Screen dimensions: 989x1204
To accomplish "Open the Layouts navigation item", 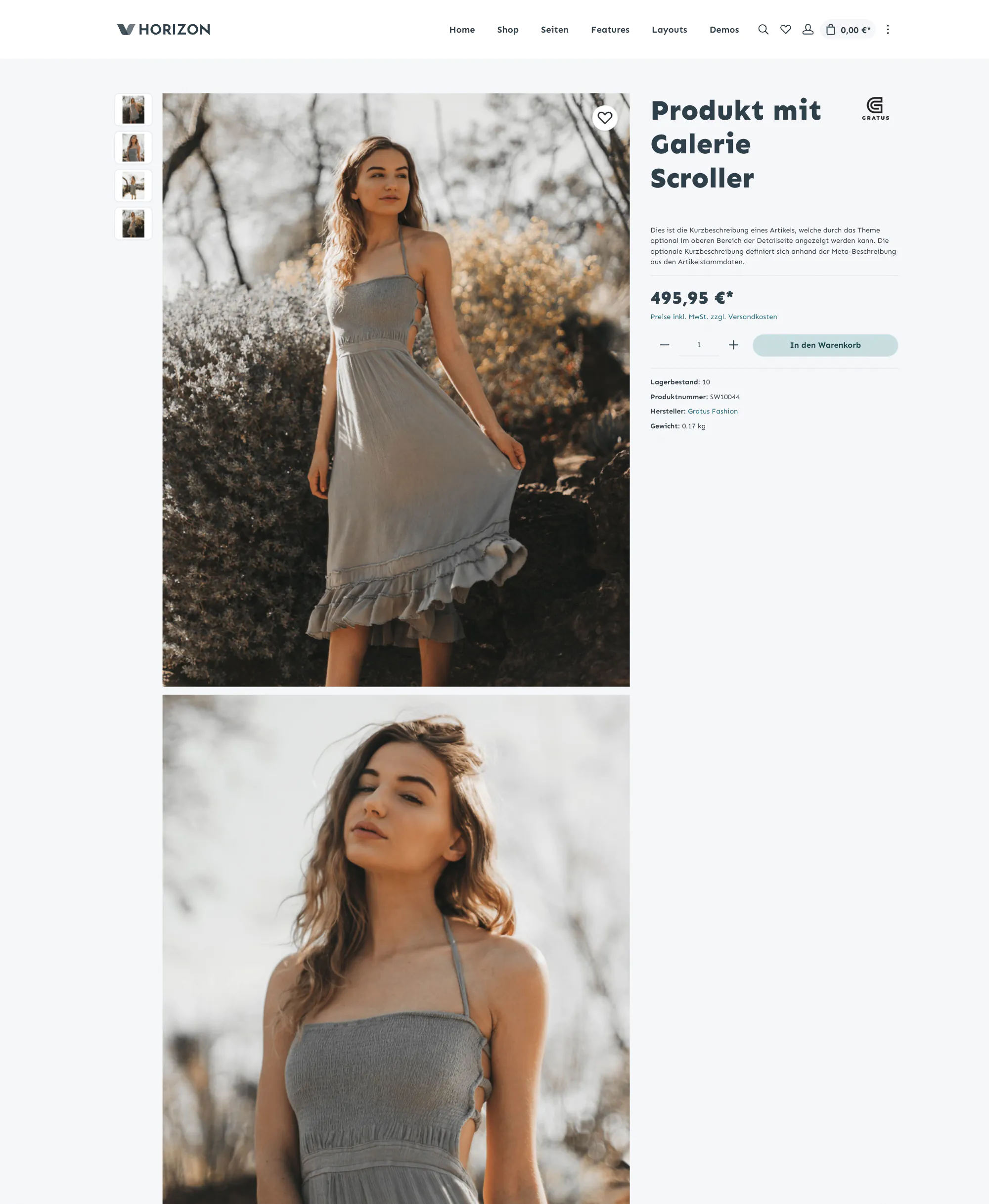I will point(669,30).
